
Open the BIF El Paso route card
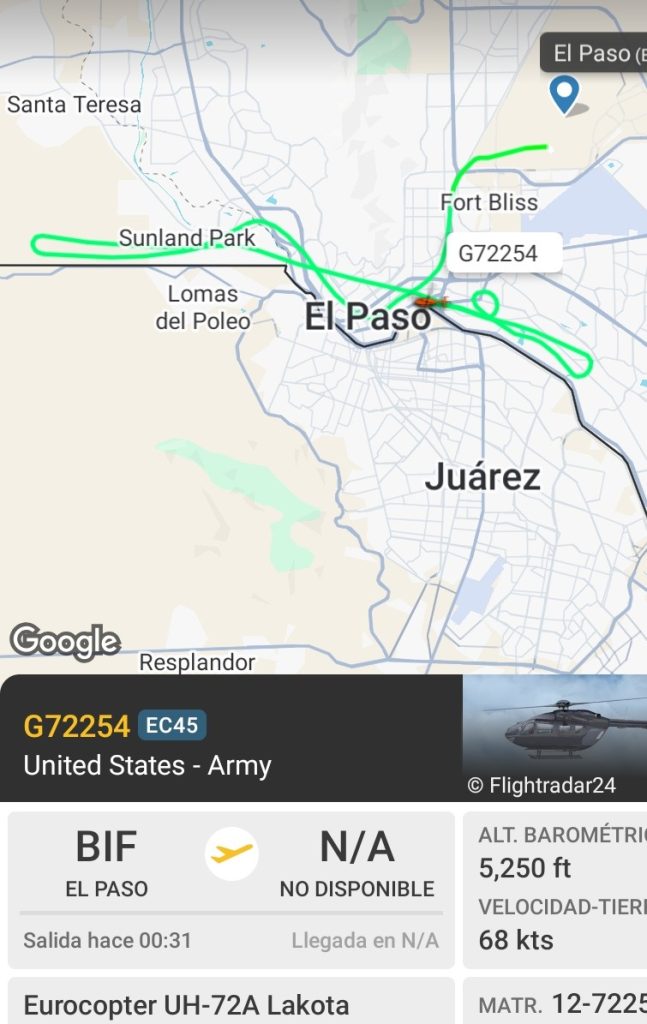[231, 889]
